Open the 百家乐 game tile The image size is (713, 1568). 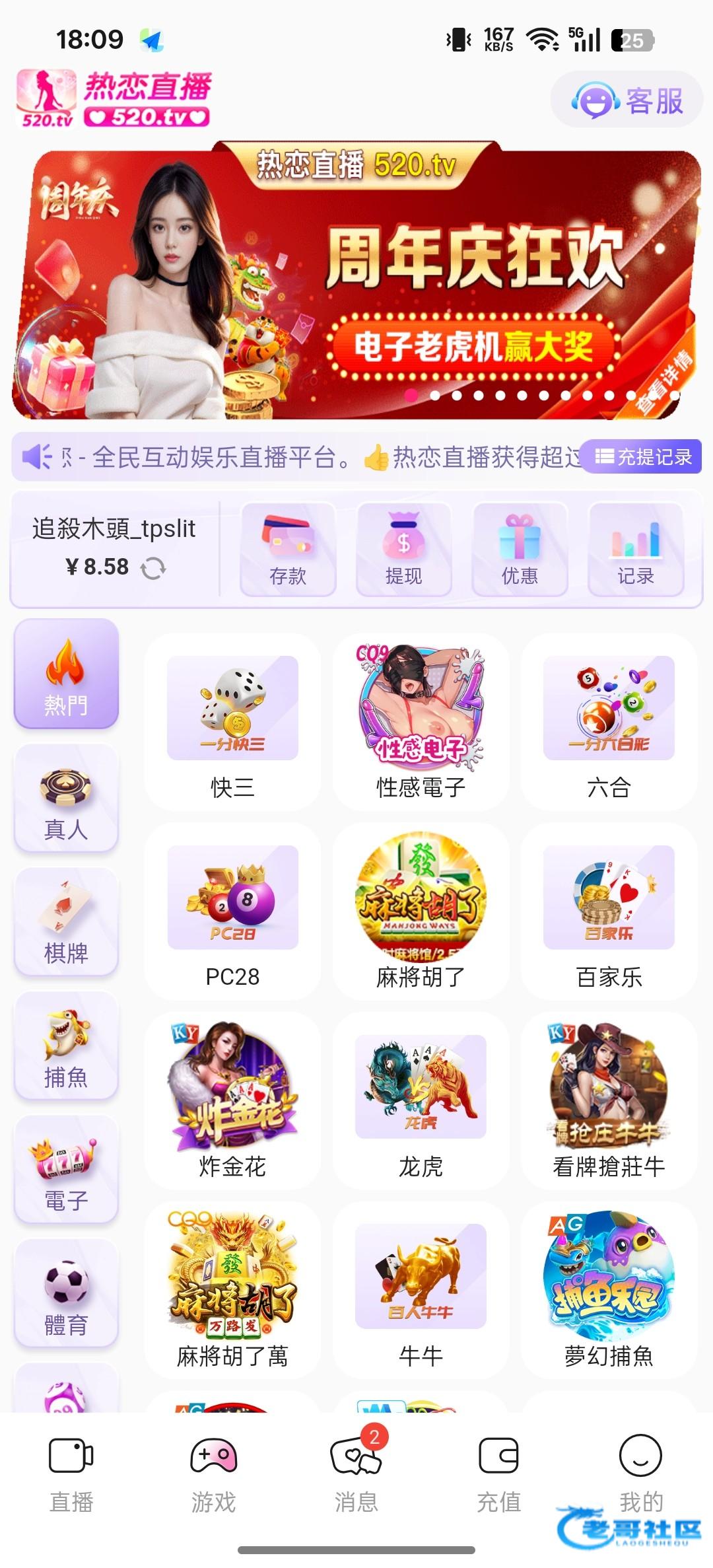[609, 911]
